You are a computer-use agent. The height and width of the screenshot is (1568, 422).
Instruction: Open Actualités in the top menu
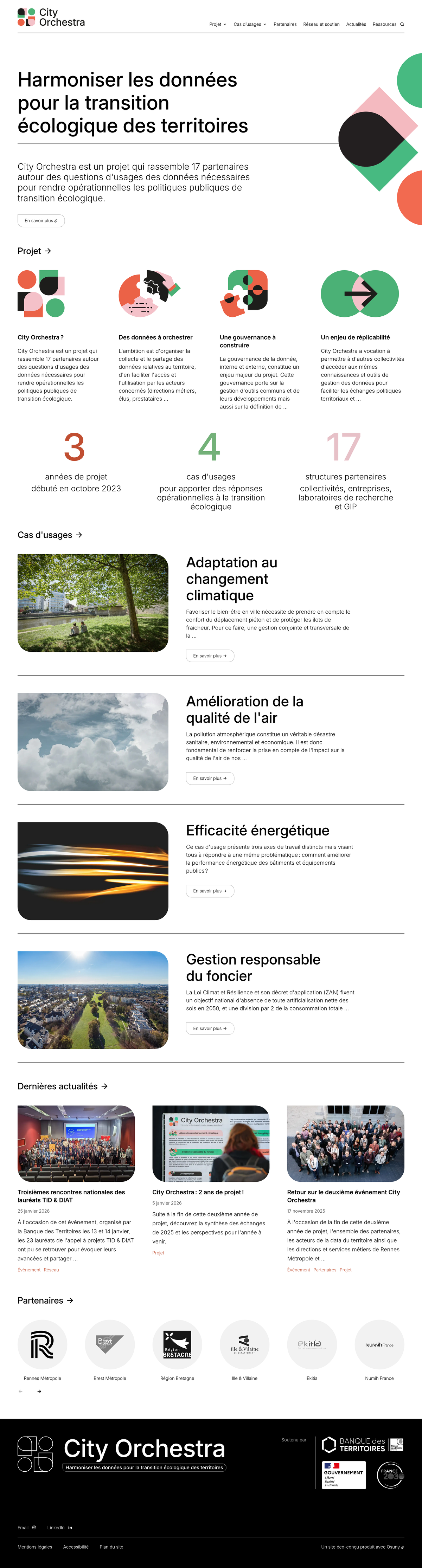point(356,24)
